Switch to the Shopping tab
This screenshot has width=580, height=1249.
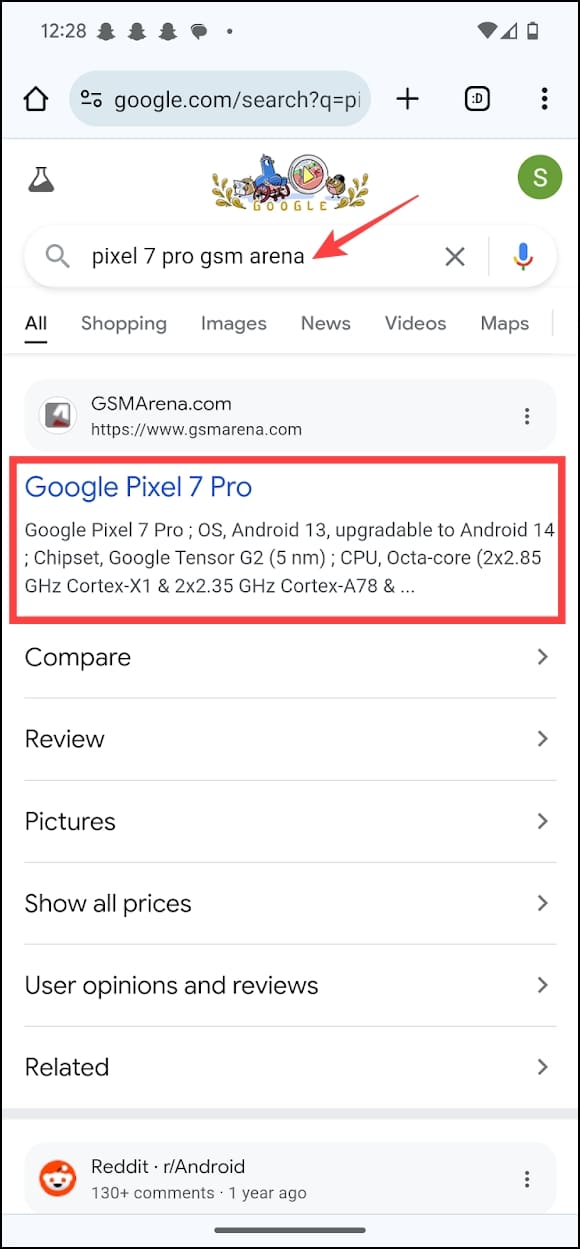coord(124,323)
